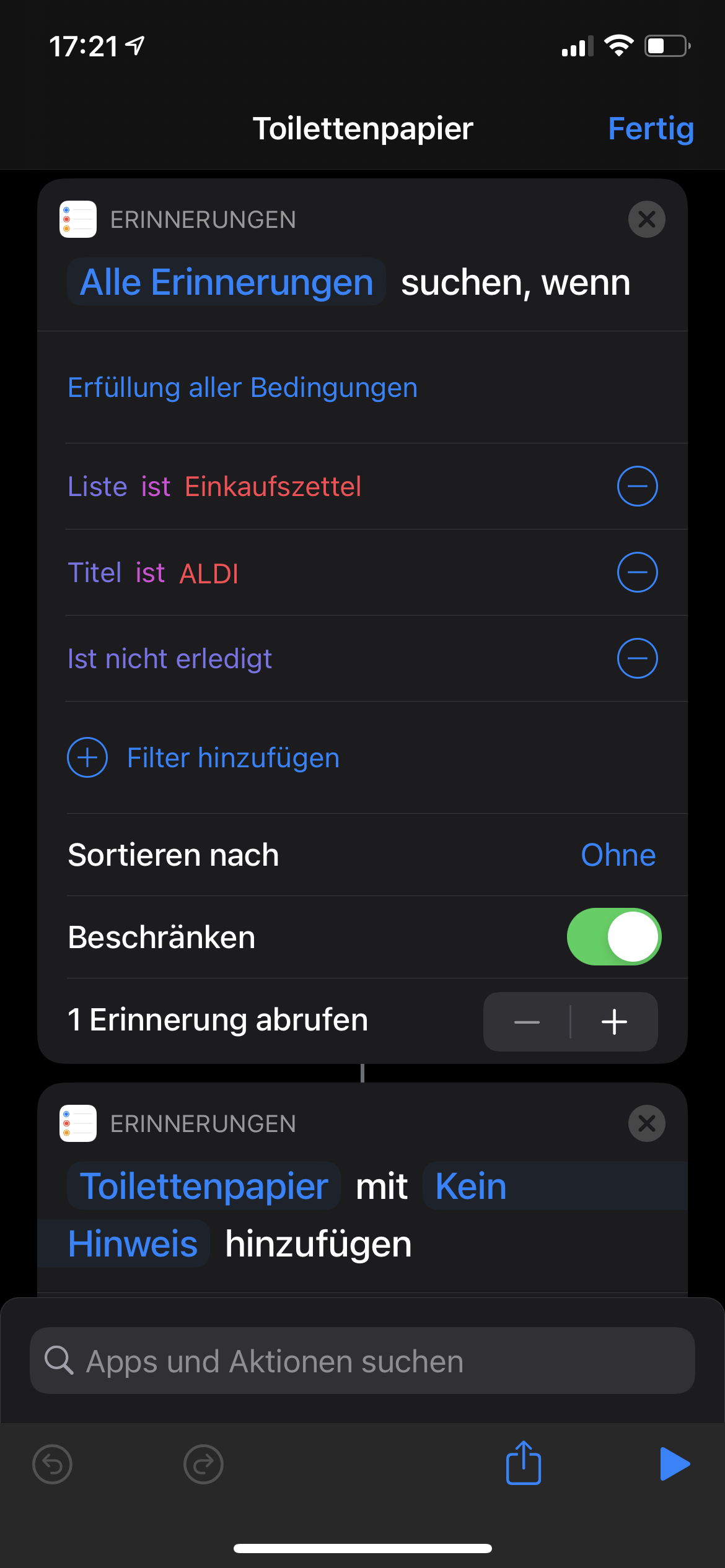Change Erfüllung aller Bedingungen setting
Image resolution: width=725 pixels, height=1568 pixels.
tap(242, 388)
